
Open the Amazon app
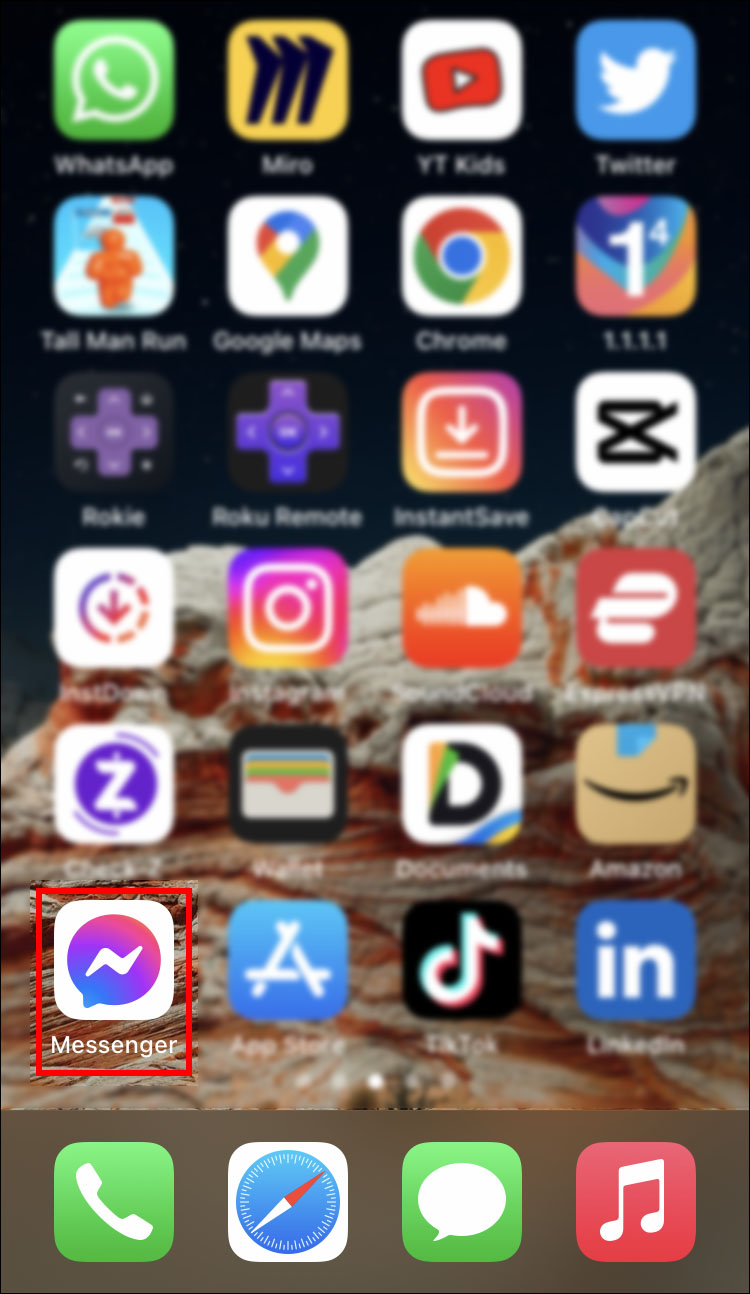(x=636, y=784)
